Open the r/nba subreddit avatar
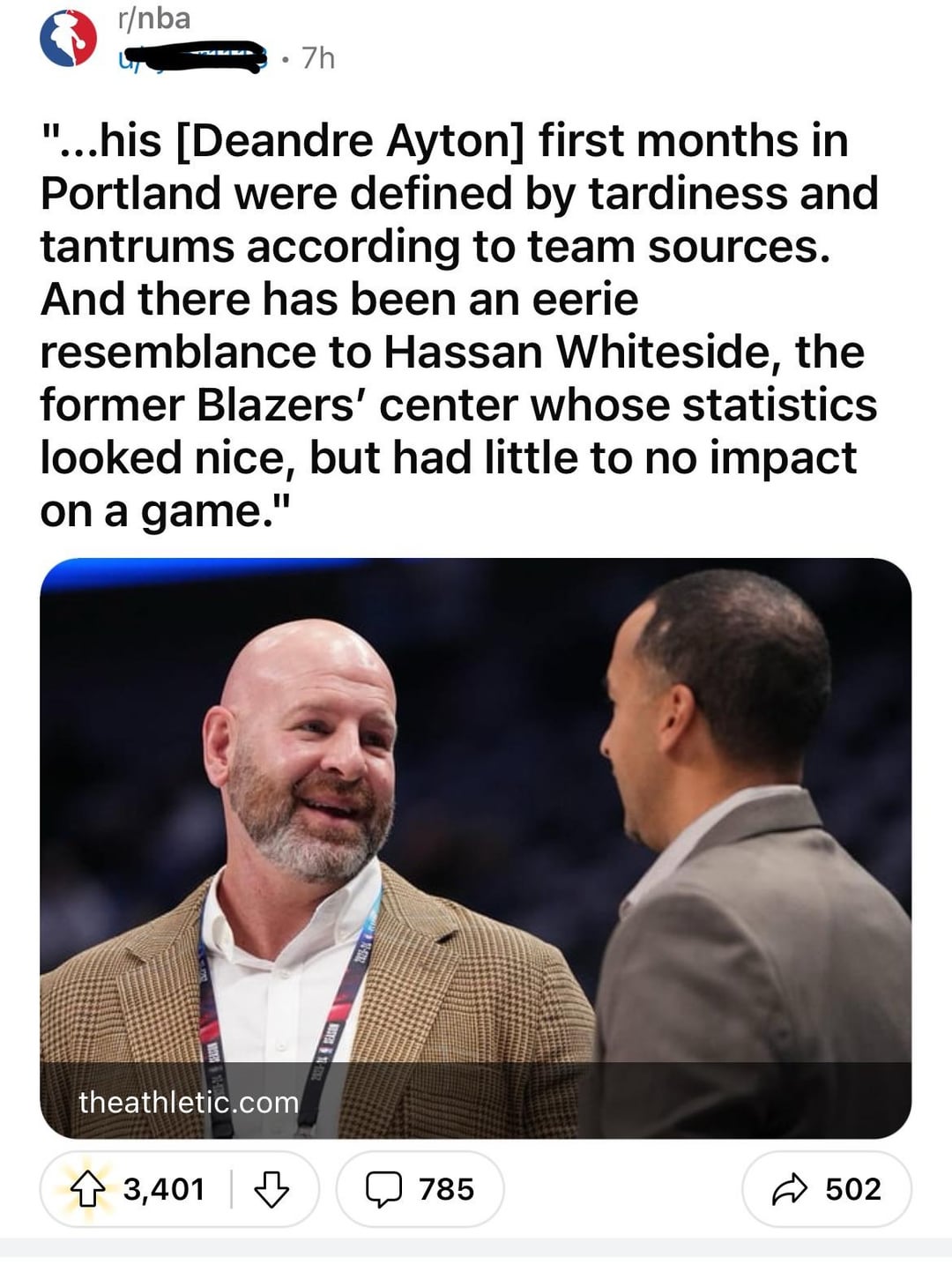 [69, 39]
